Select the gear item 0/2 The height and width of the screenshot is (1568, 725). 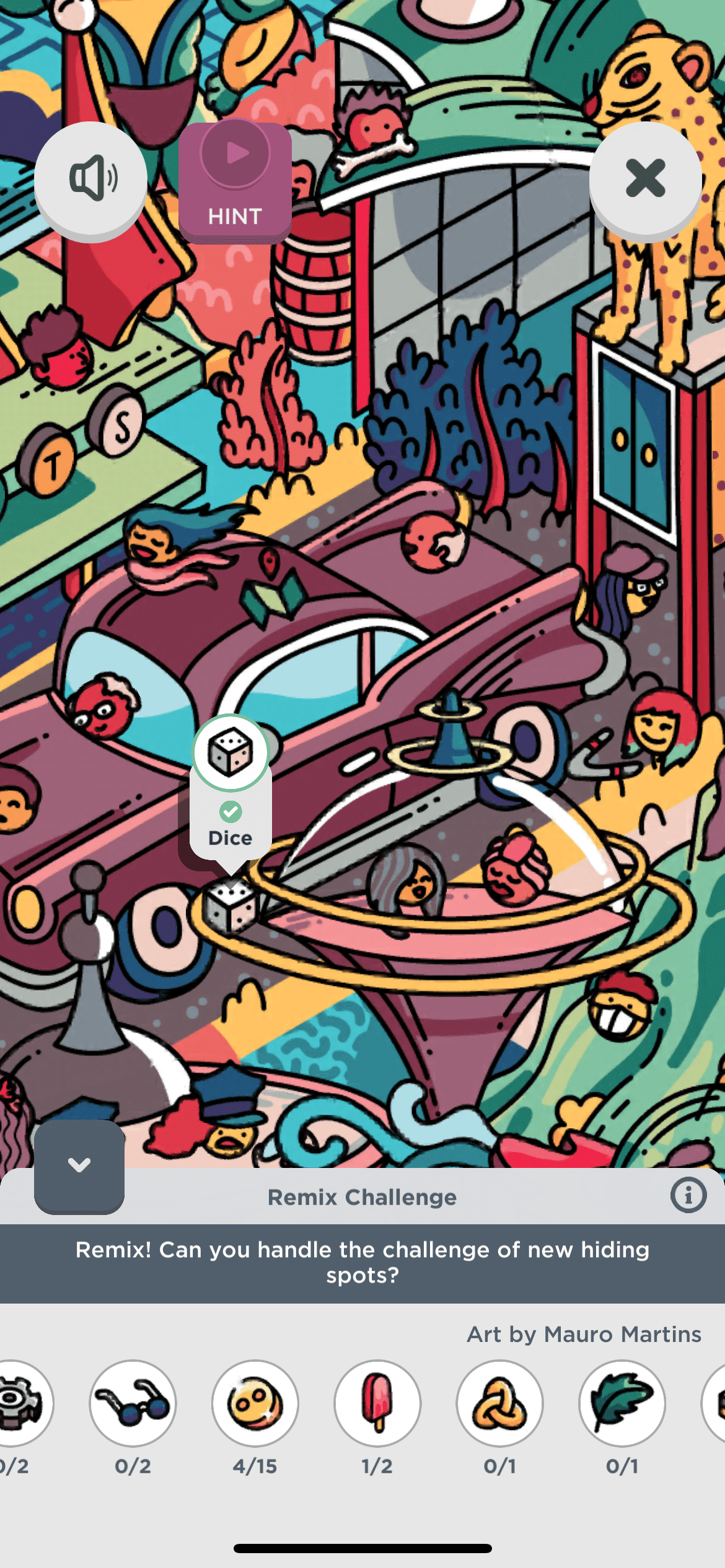(22, 1403)
